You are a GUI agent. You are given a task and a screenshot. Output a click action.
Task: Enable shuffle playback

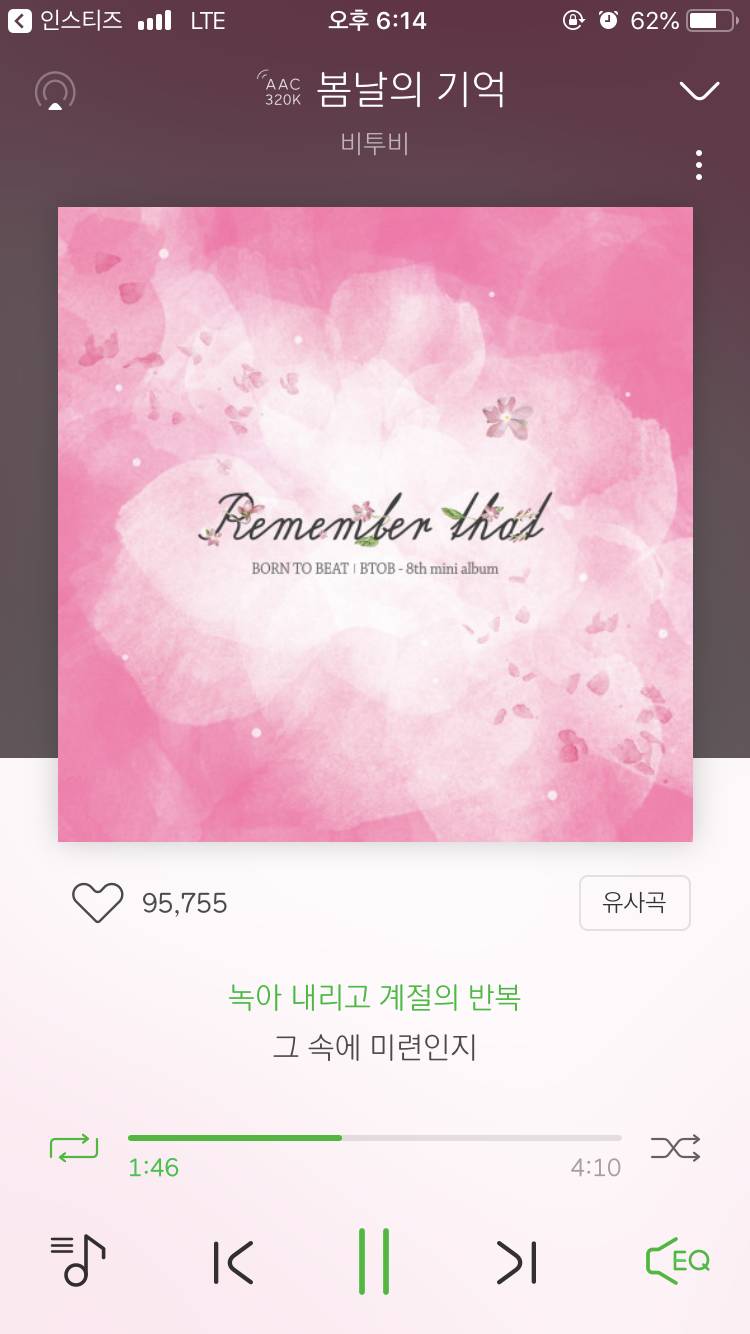[675, 1148]
